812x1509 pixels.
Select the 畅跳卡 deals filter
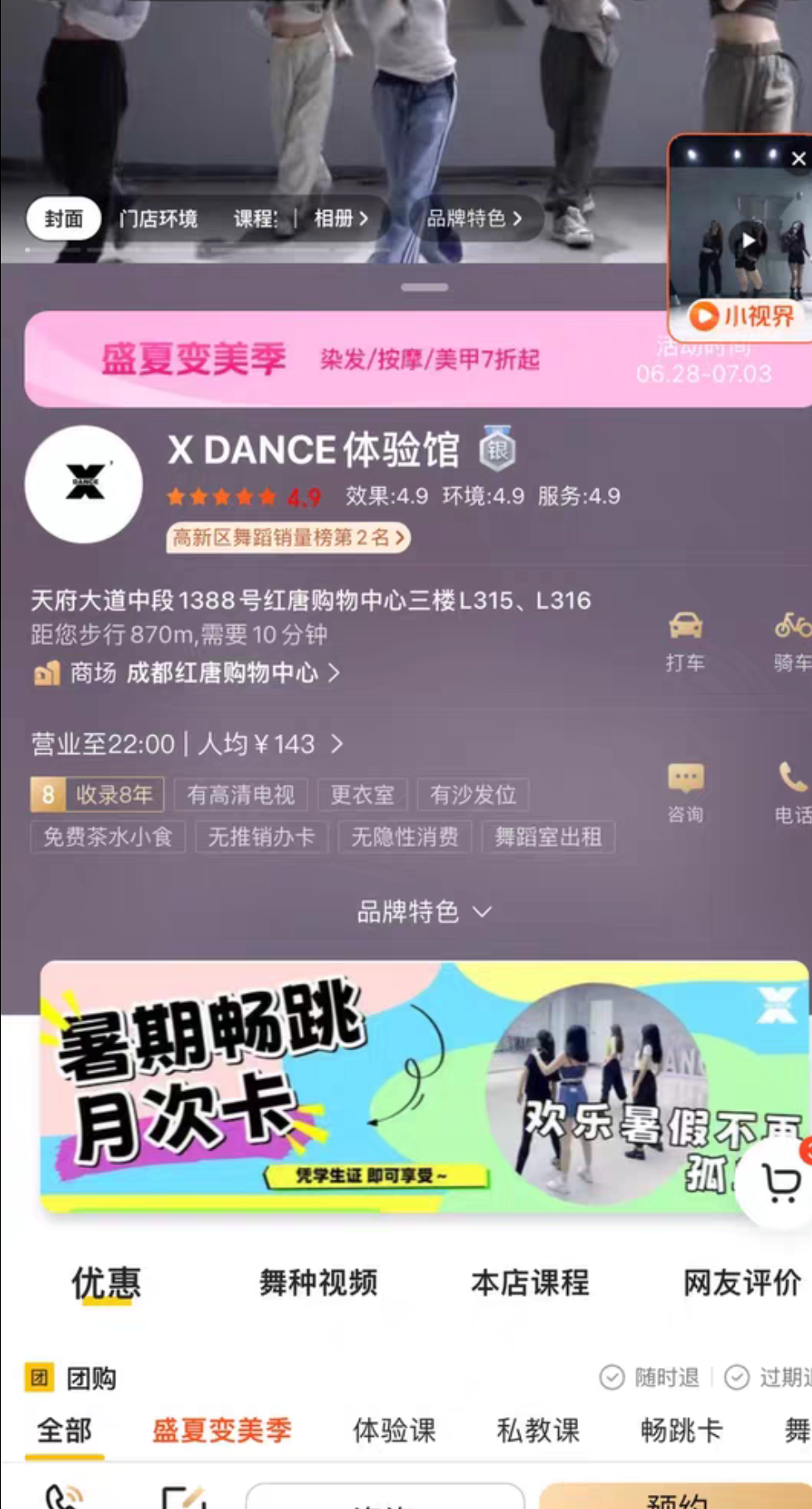(681, 1430)
